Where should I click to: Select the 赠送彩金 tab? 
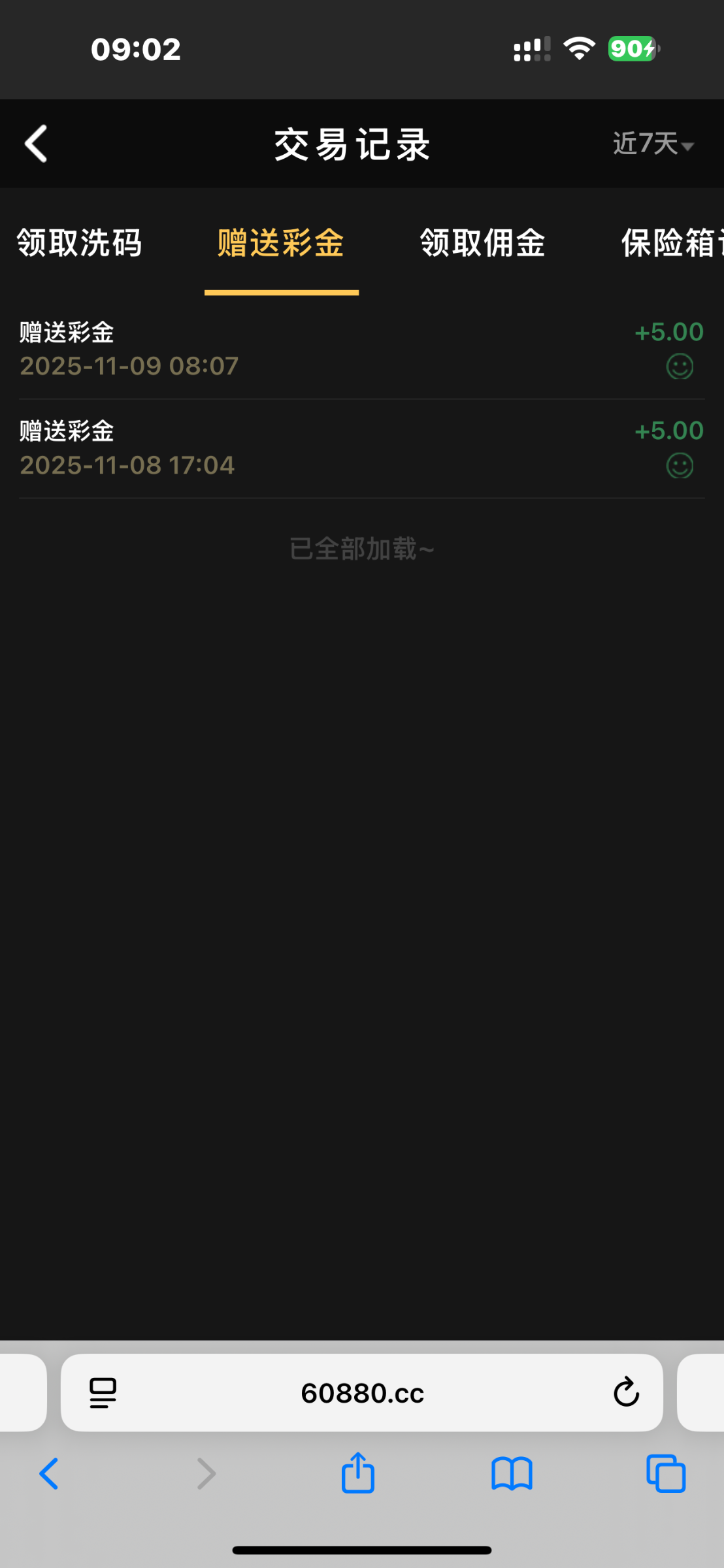click(281, 242)
